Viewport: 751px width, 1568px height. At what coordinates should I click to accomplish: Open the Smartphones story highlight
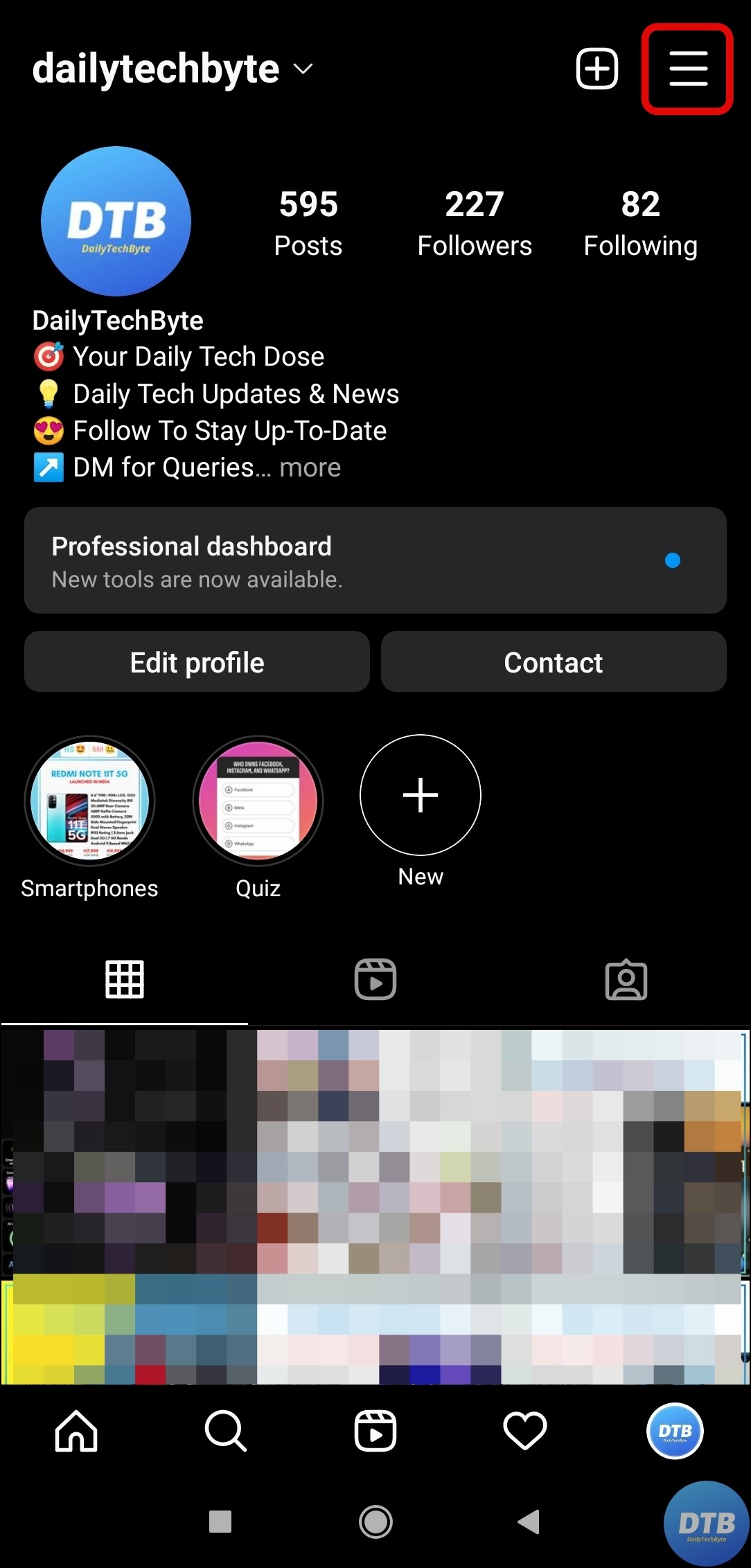90,801
